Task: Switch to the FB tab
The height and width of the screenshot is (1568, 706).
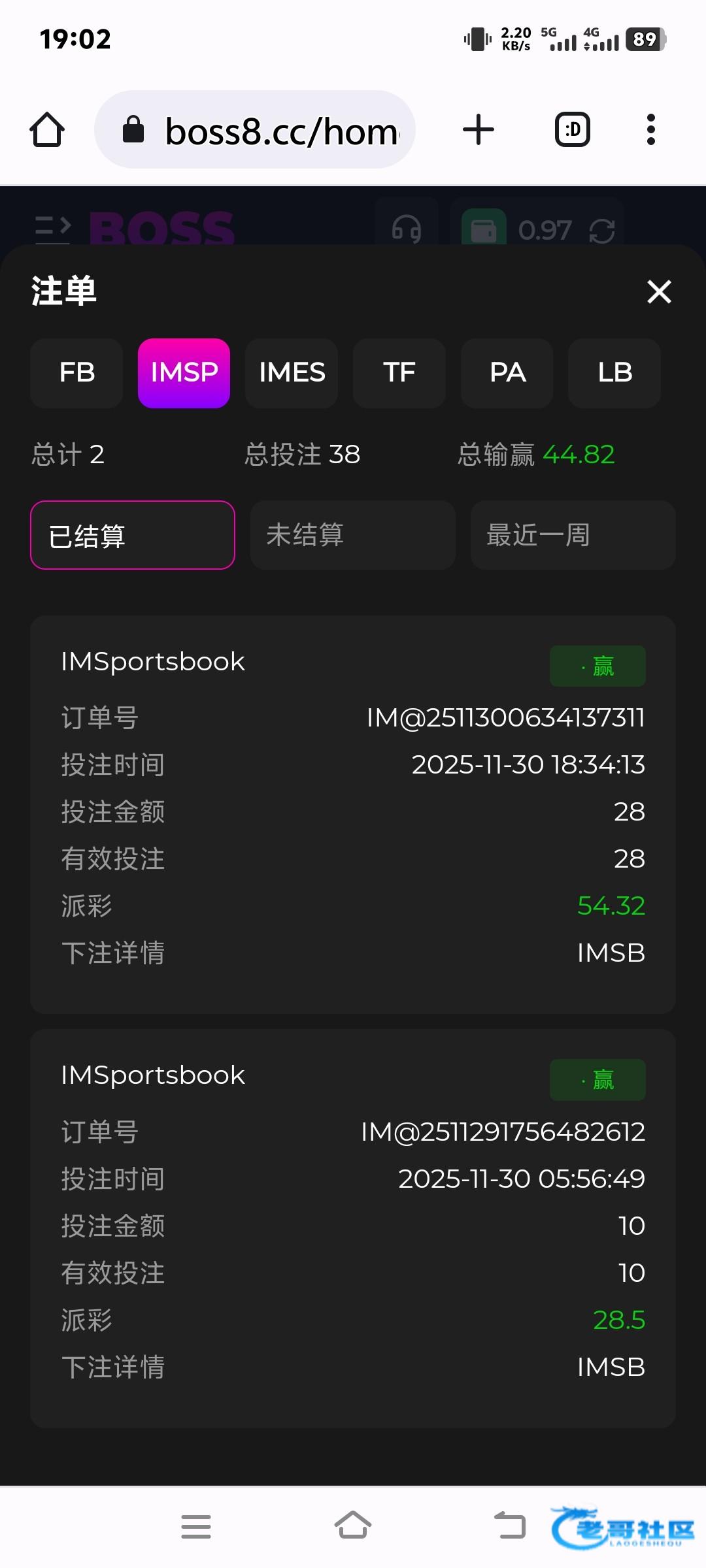Action: 76,373
